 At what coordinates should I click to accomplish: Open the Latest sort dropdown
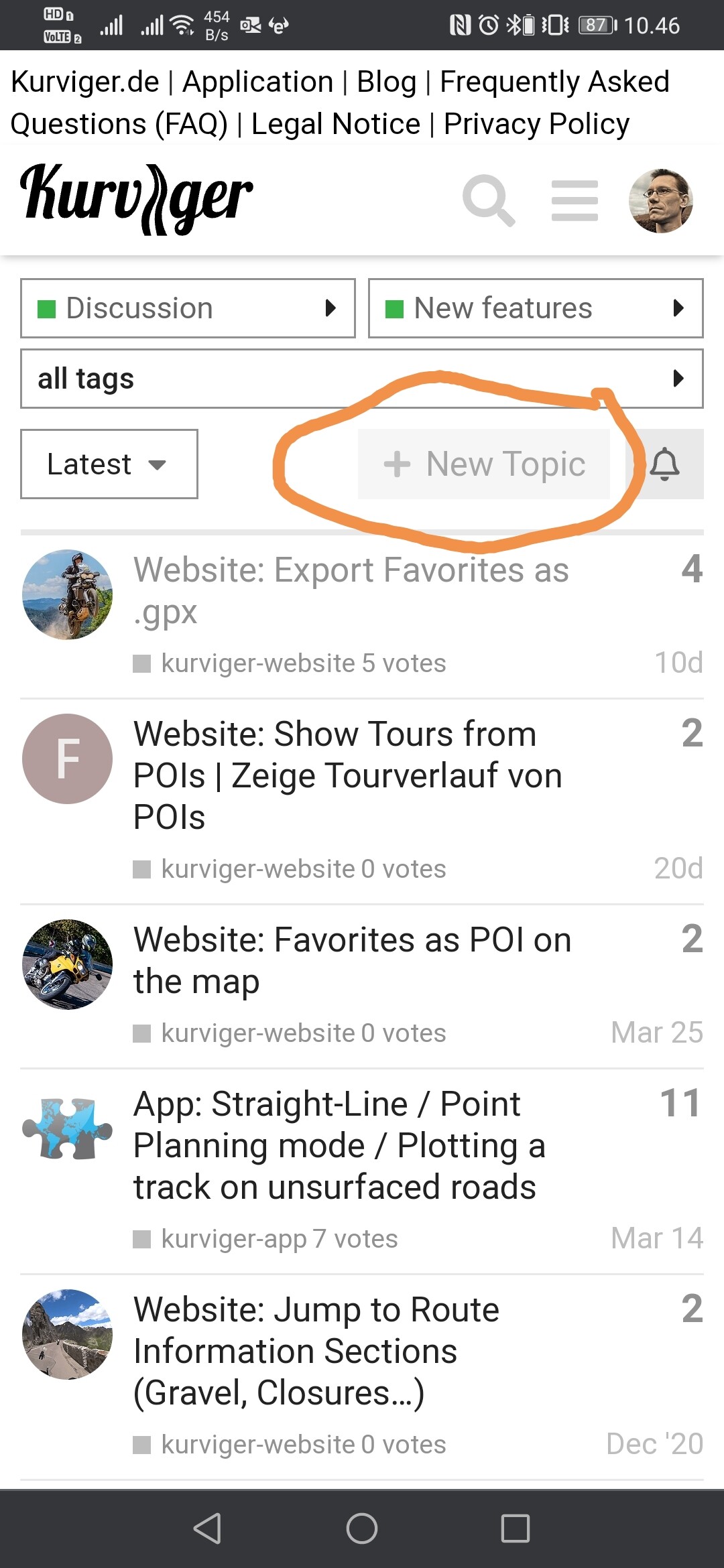click(109, 464)
